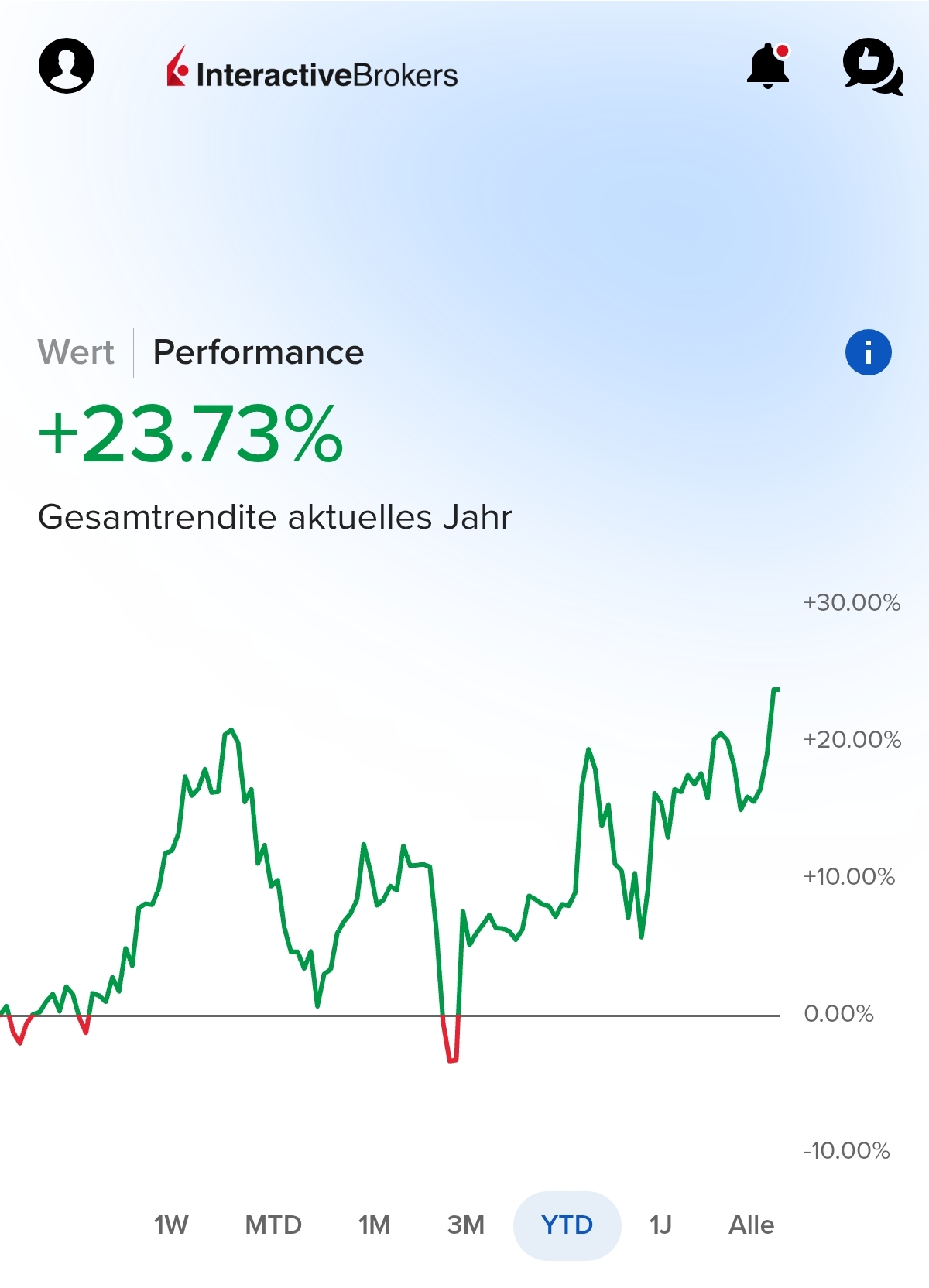Select the 1W time period
The width and height of the screenshot is (929, 1288).
pyautogui.click(x=172, y=1225)
